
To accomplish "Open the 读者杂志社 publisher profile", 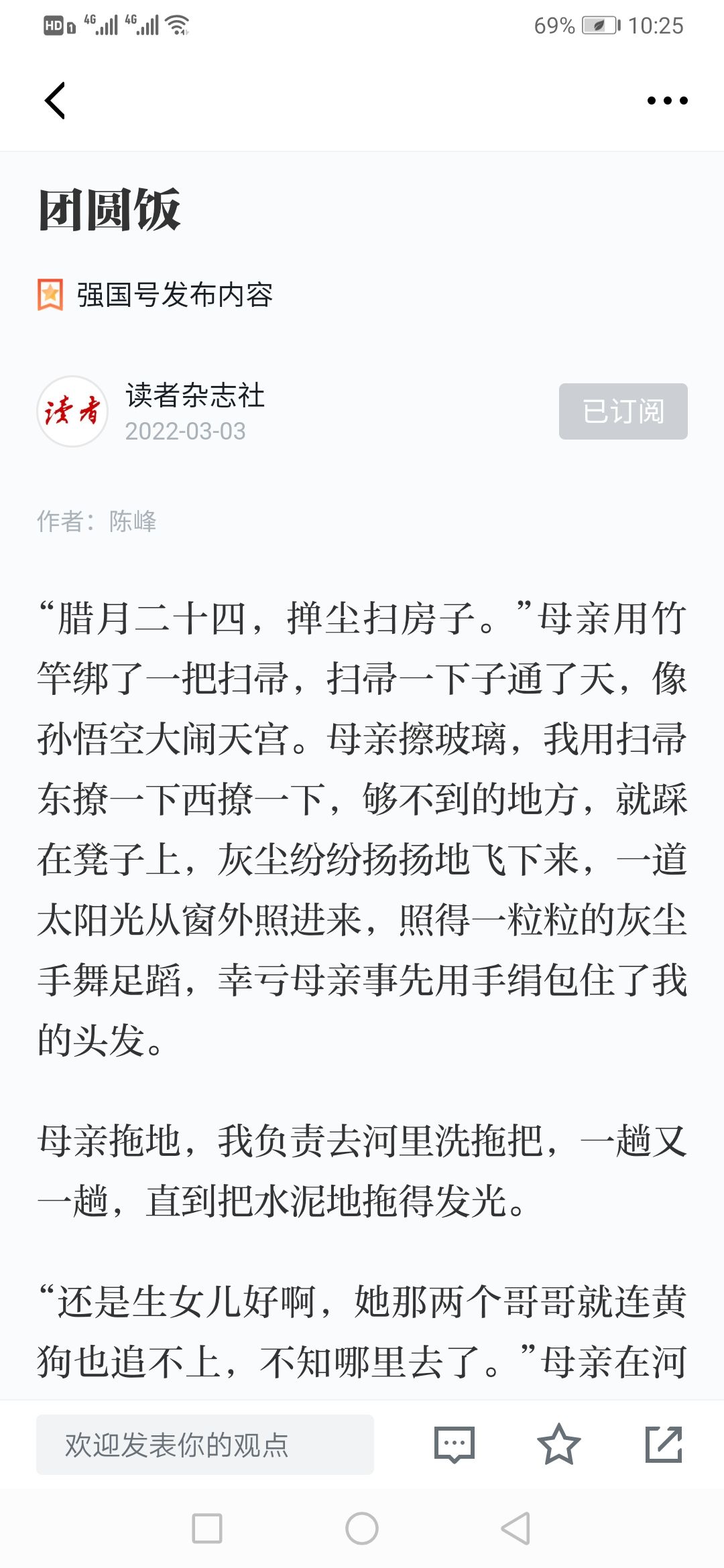I will [x=195, y=395].
